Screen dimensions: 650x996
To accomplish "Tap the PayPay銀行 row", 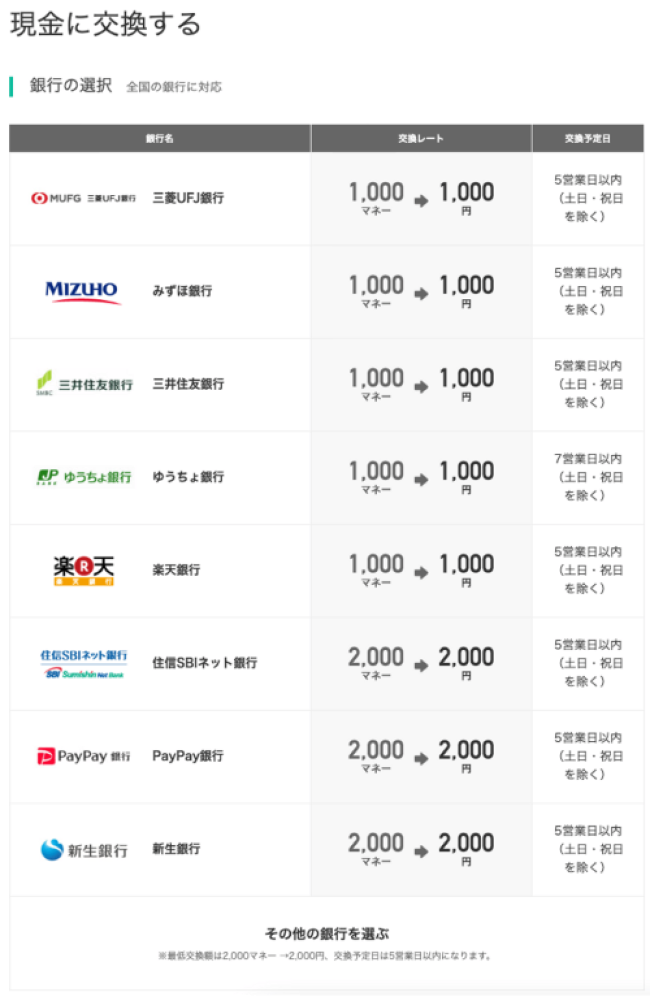I will point(188,756).
